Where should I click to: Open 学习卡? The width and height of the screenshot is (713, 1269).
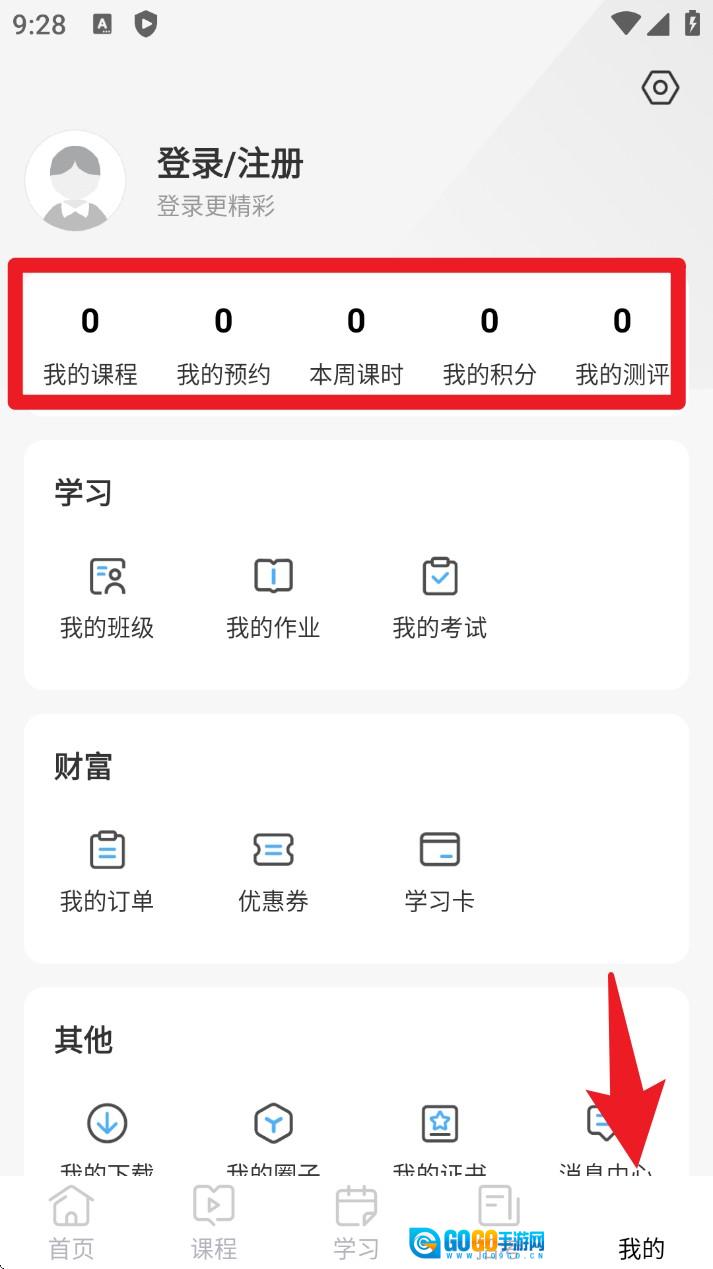pos(439,870)
